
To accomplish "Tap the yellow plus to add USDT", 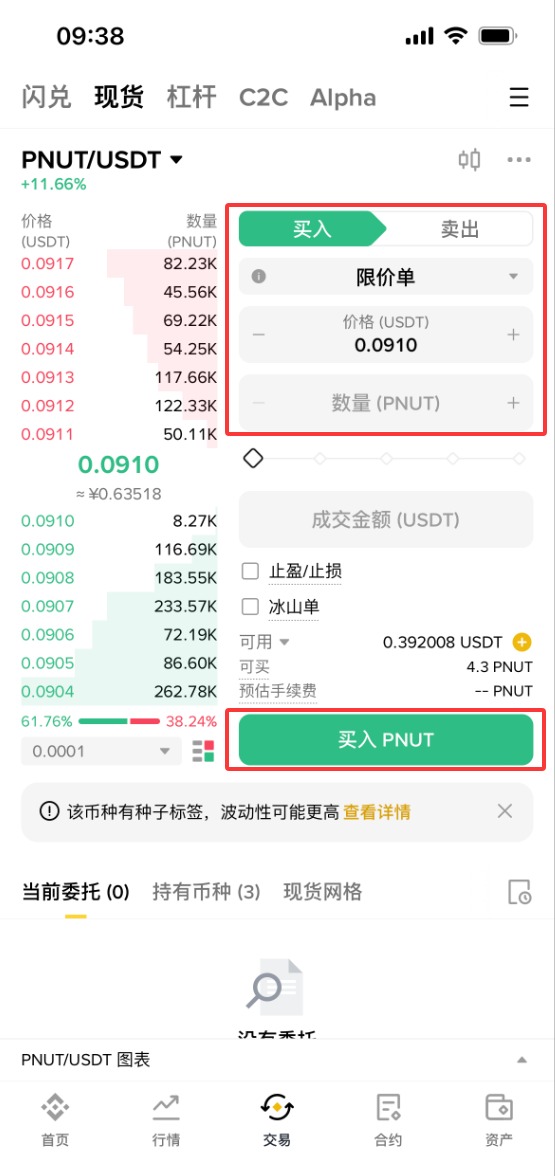I will coord(522,643).
